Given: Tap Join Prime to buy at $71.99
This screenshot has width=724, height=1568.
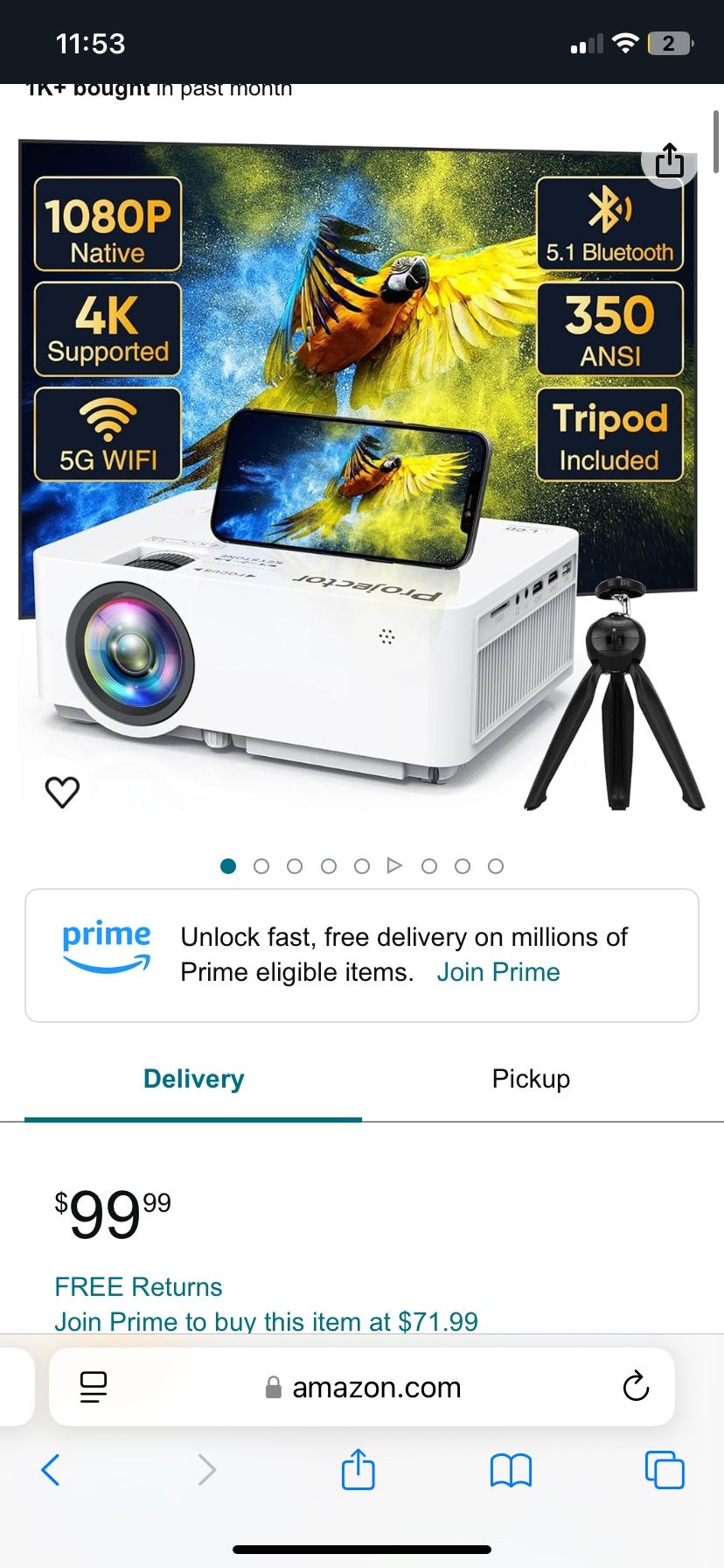Looking at the screenshot, I should click(x=266, y=1321).
